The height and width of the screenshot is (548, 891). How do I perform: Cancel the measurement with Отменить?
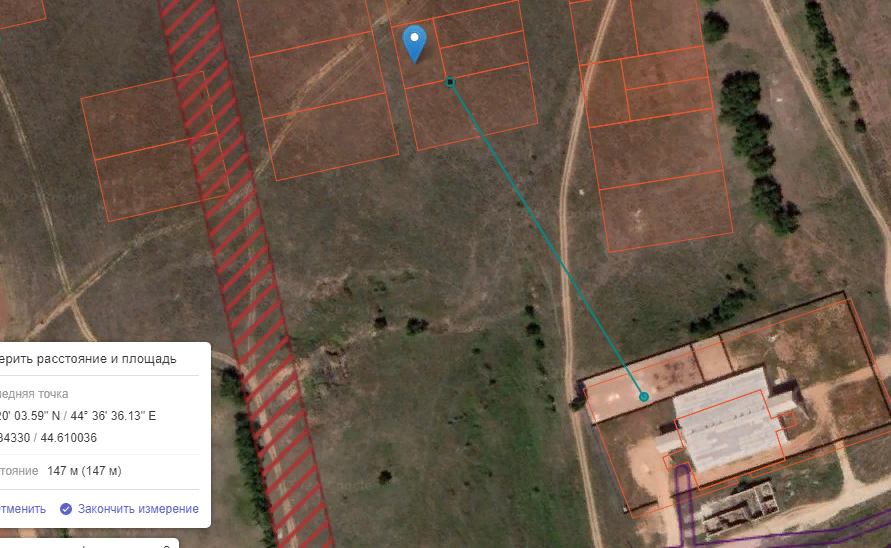[x=22, y=509]
